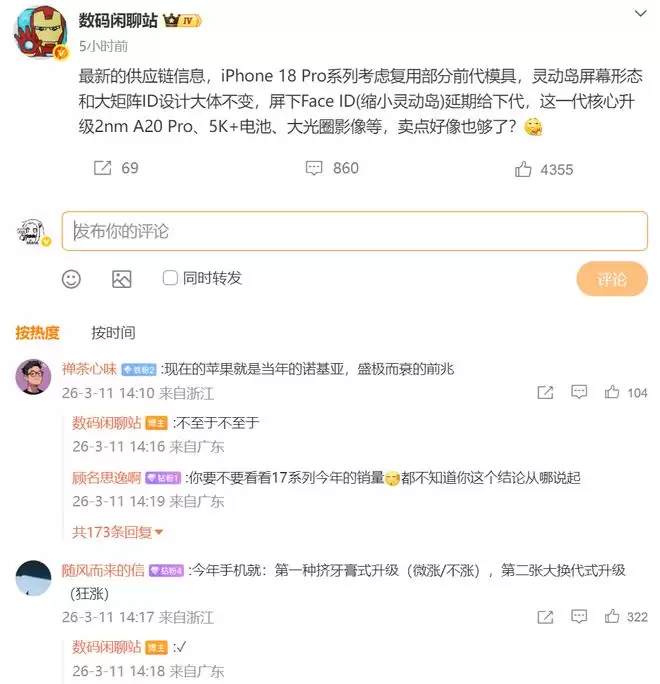The height and width of the screenshot is (684, 660).
Task: Switch to 按时间 comment sorting
Action: [113, 333]
